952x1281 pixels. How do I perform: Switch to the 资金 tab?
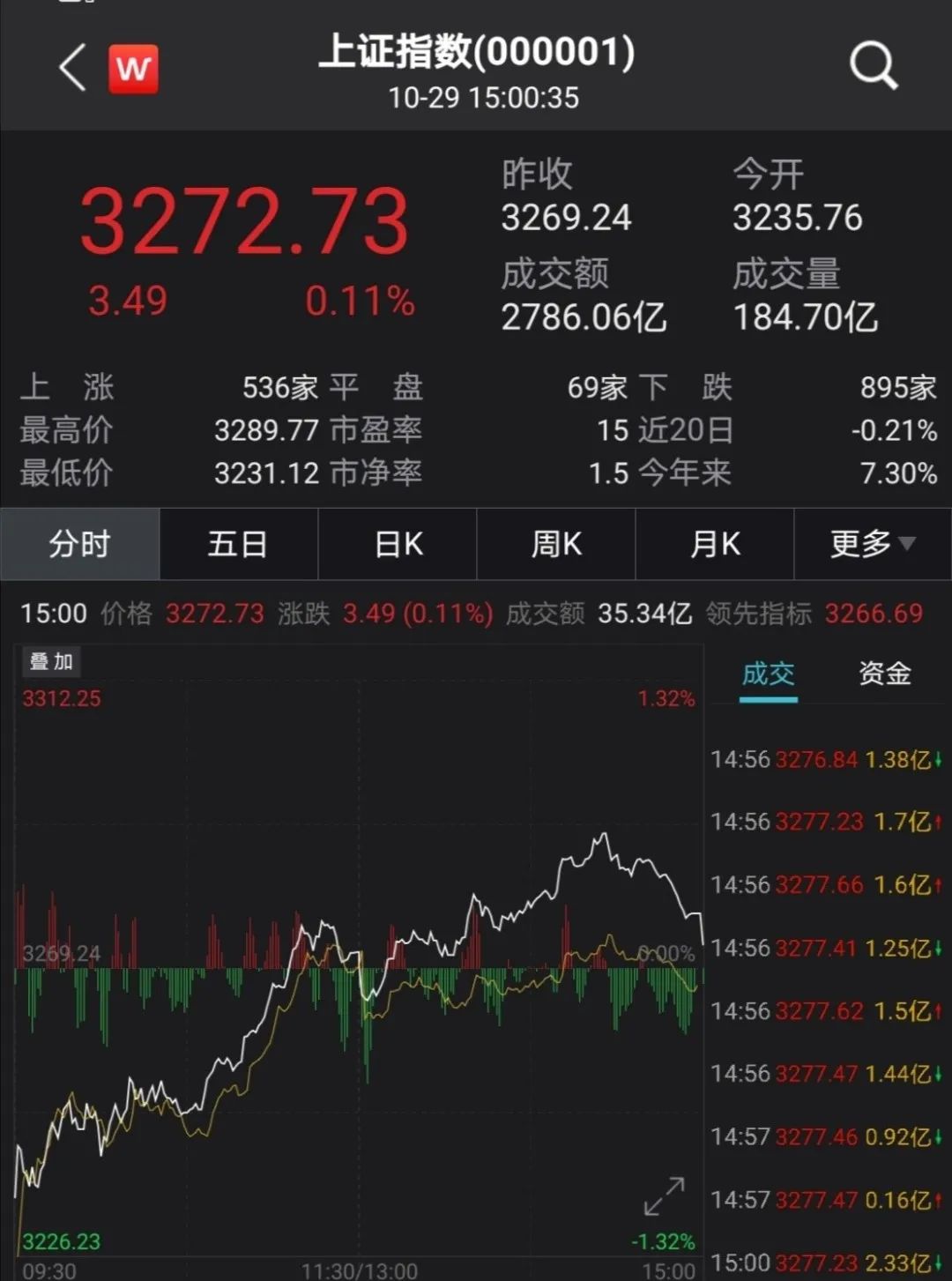pos(884,674)
